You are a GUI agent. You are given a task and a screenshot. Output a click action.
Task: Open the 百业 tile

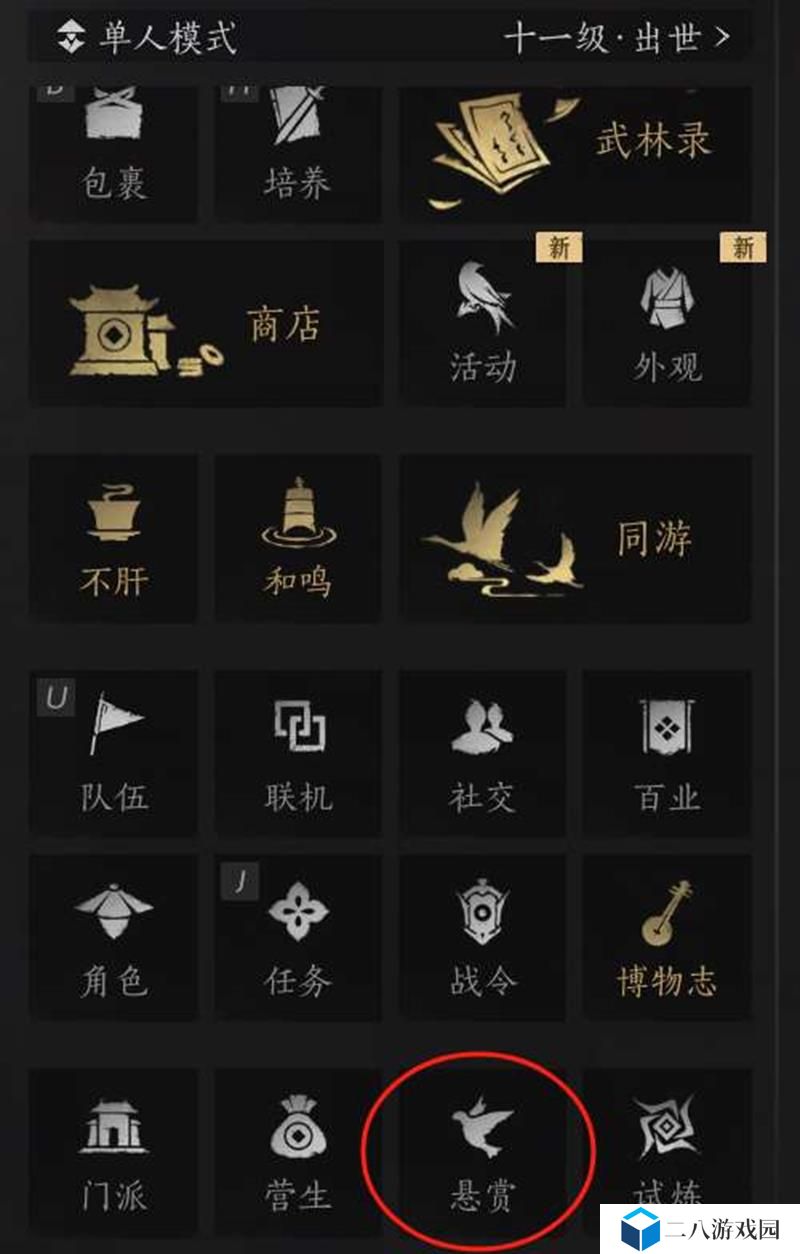(667, 752)
